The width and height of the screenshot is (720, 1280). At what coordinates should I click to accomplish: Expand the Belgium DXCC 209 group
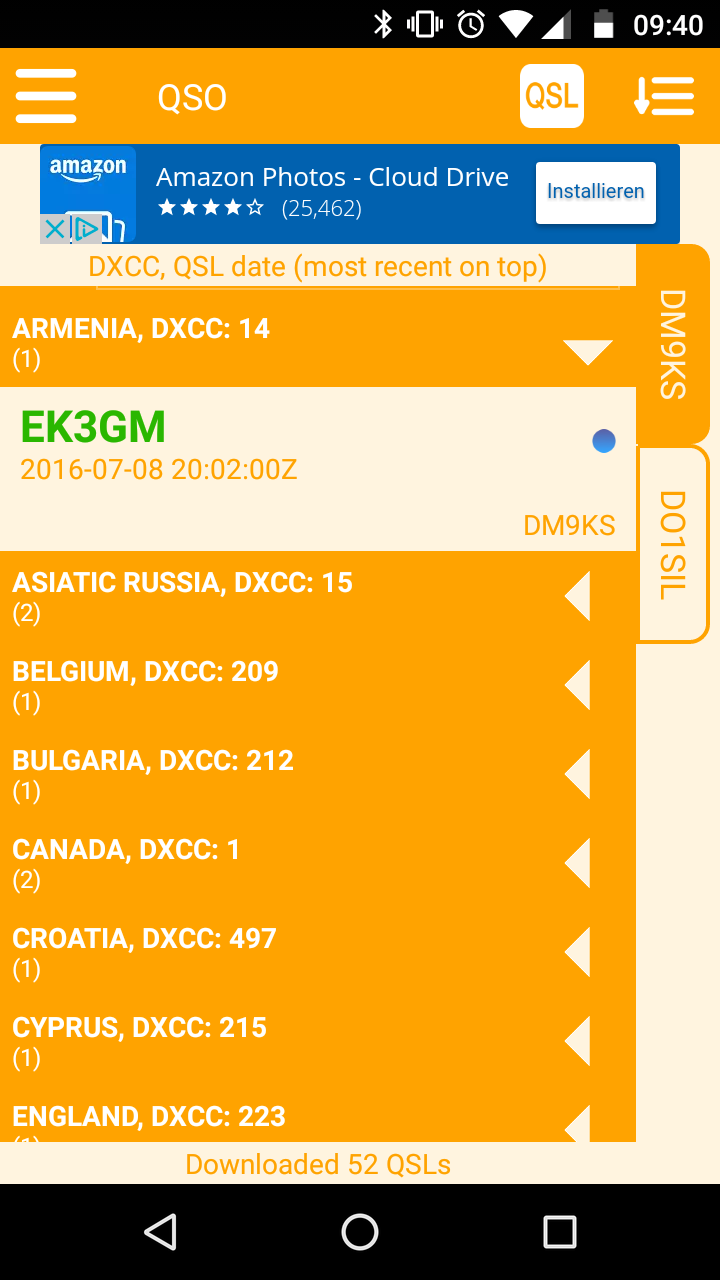(x=318, y=685)
